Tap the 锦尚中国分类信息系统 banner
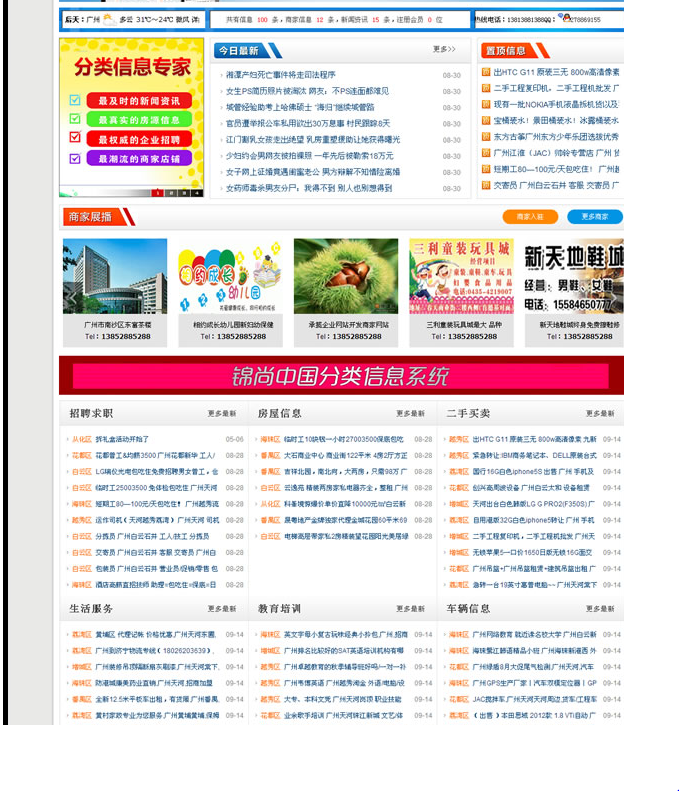Image resolution: width=679 pixels, height=791 pixels. (340, 376)
